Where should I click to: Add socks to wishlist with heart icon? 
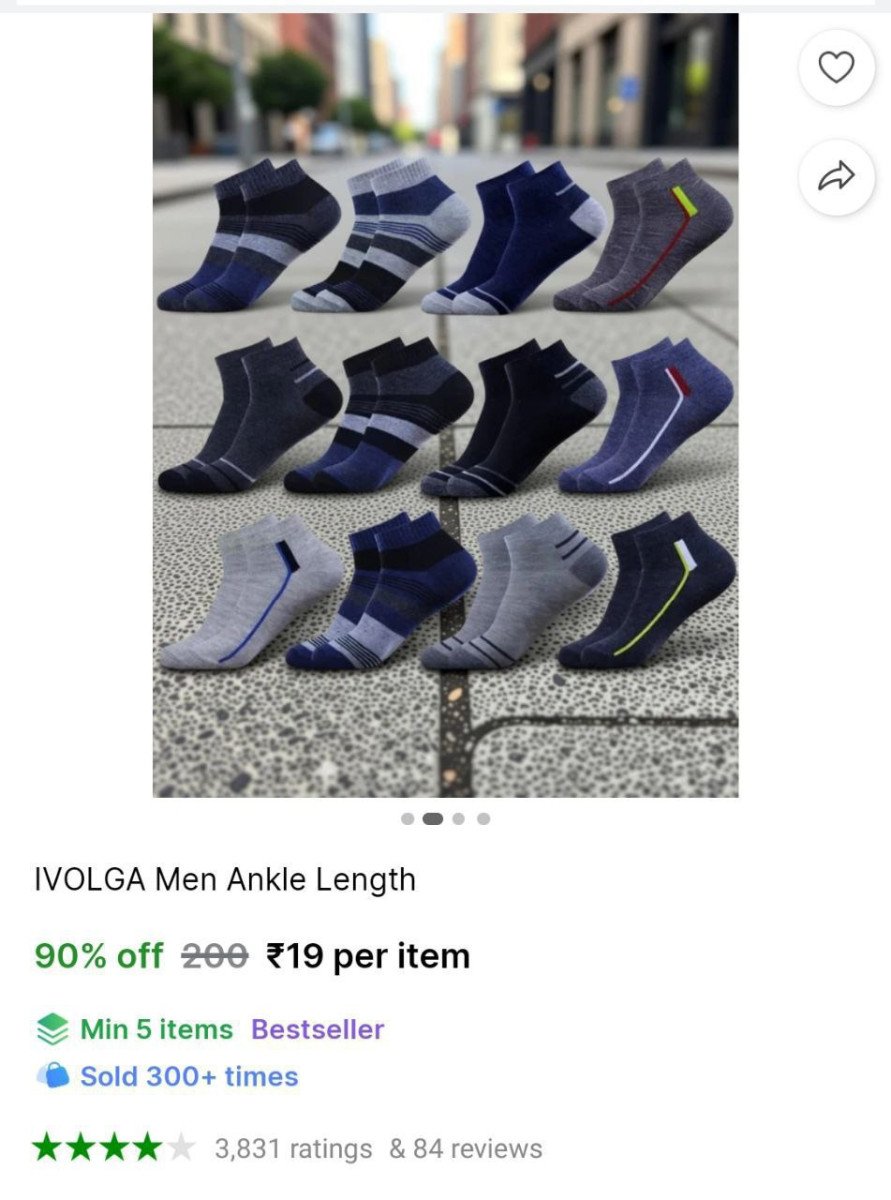pyautogui.click(x=836, y=68)
